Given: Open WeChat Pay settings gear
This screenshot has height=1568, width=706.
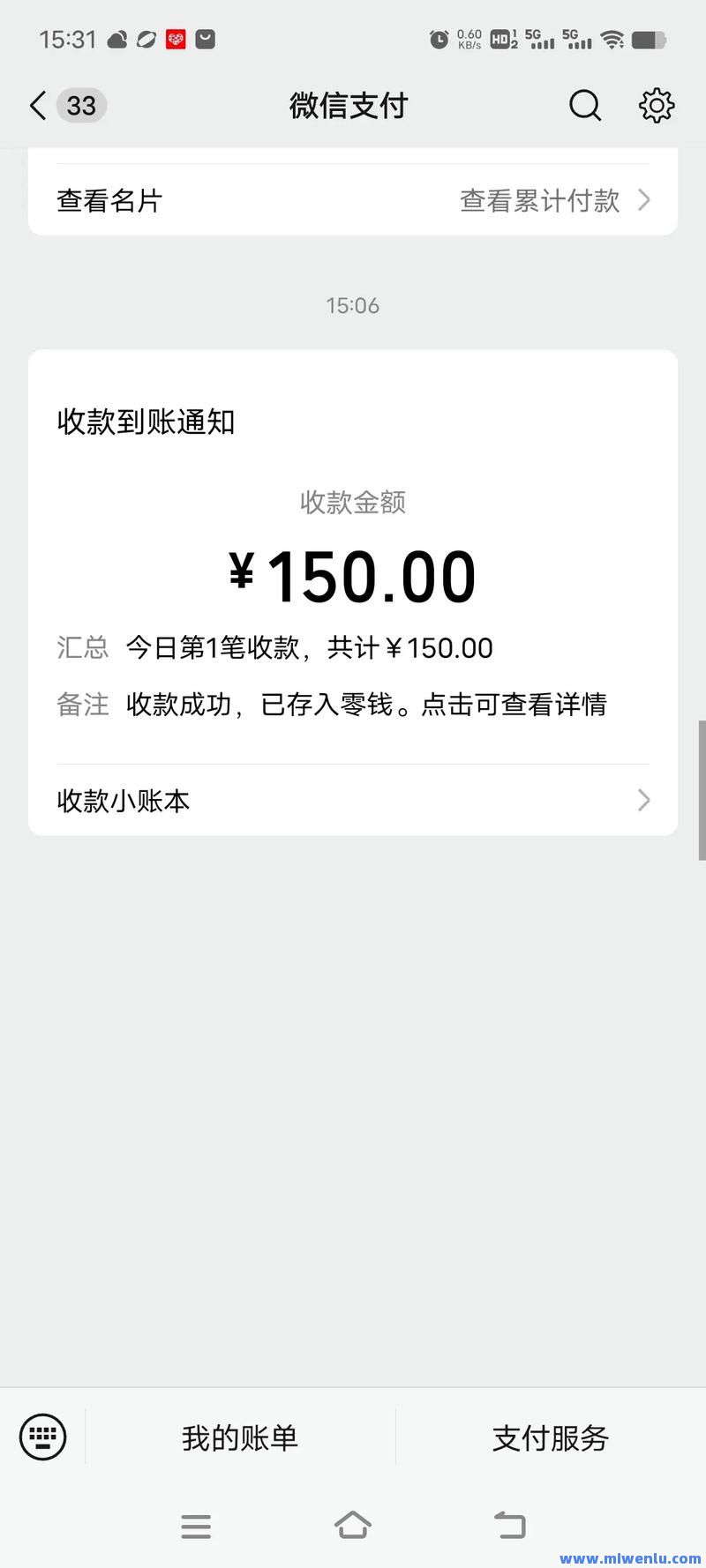Looking at the screenshot, I should pyautogui.click(x=656, y=105).
